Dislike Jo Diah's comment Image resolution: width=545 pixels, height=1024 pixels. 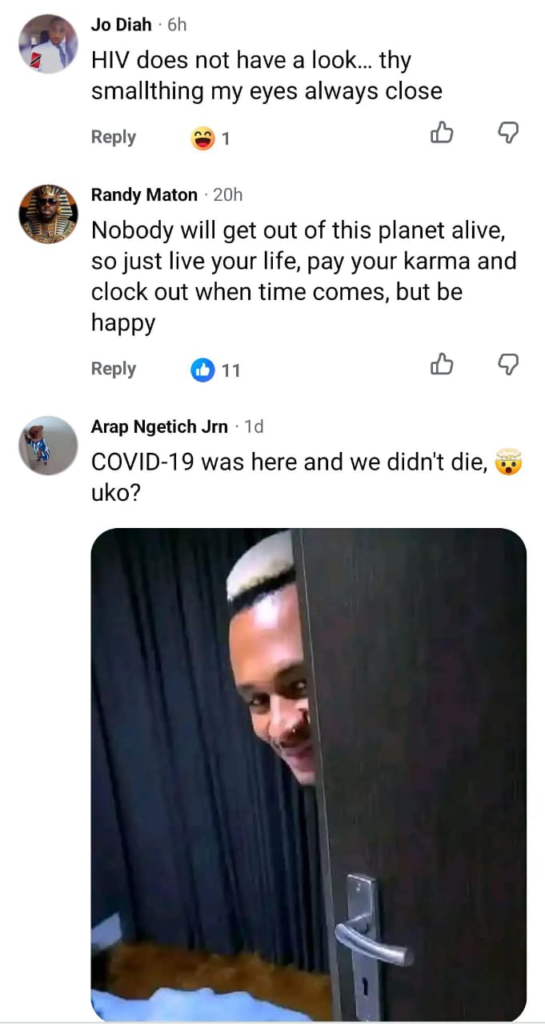[x=509, y=133]
